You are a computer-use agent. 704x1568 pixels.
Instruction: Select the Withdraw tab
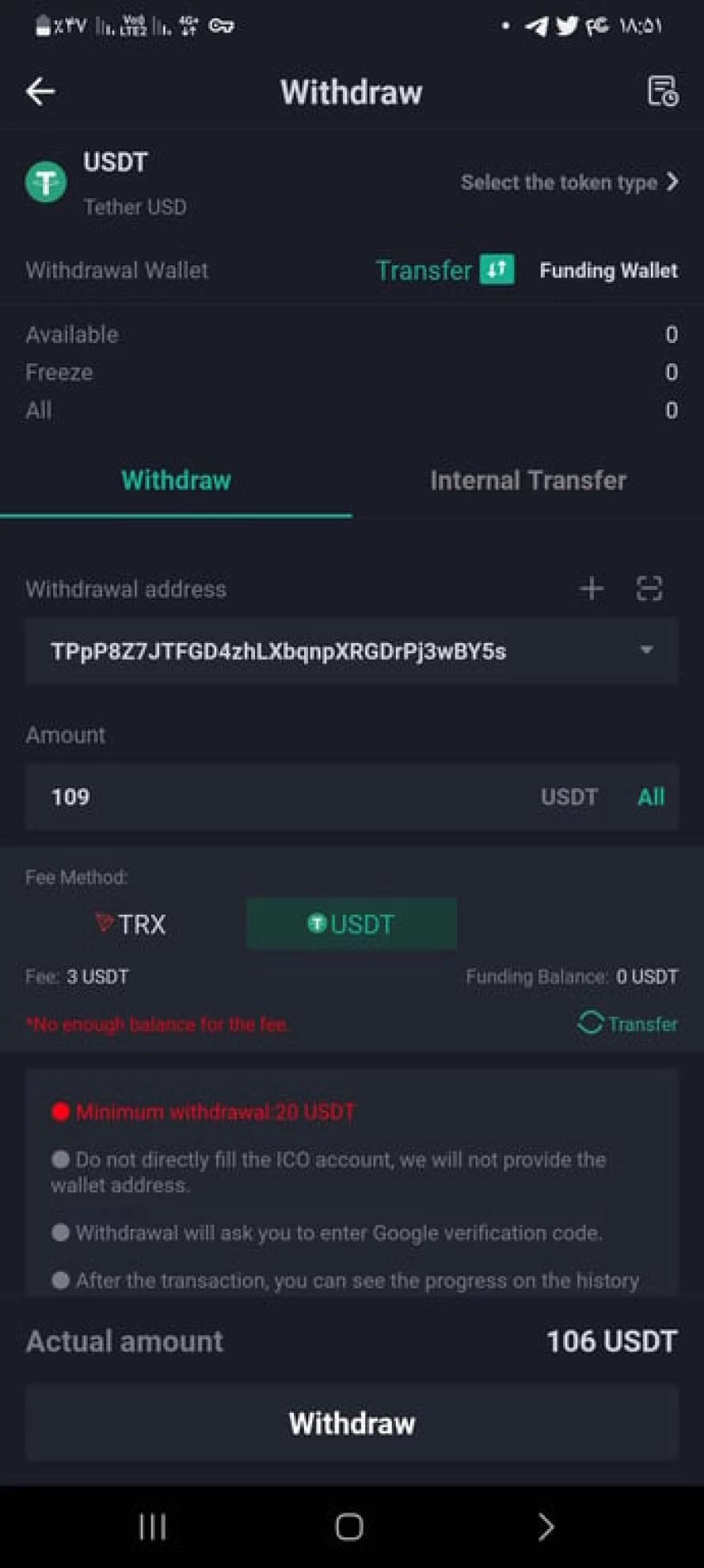(176, 480)
